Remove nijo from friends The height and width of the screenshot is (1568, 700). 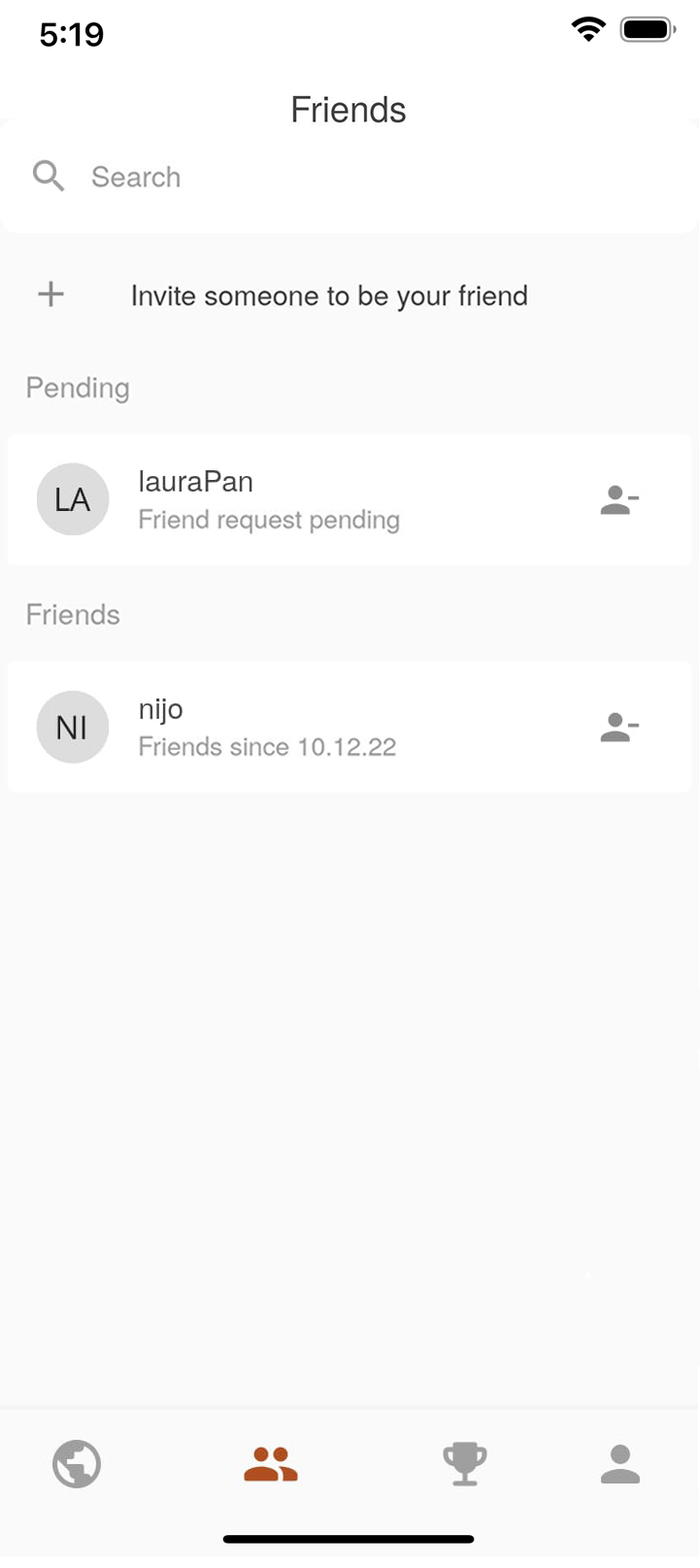coord(619,728)
